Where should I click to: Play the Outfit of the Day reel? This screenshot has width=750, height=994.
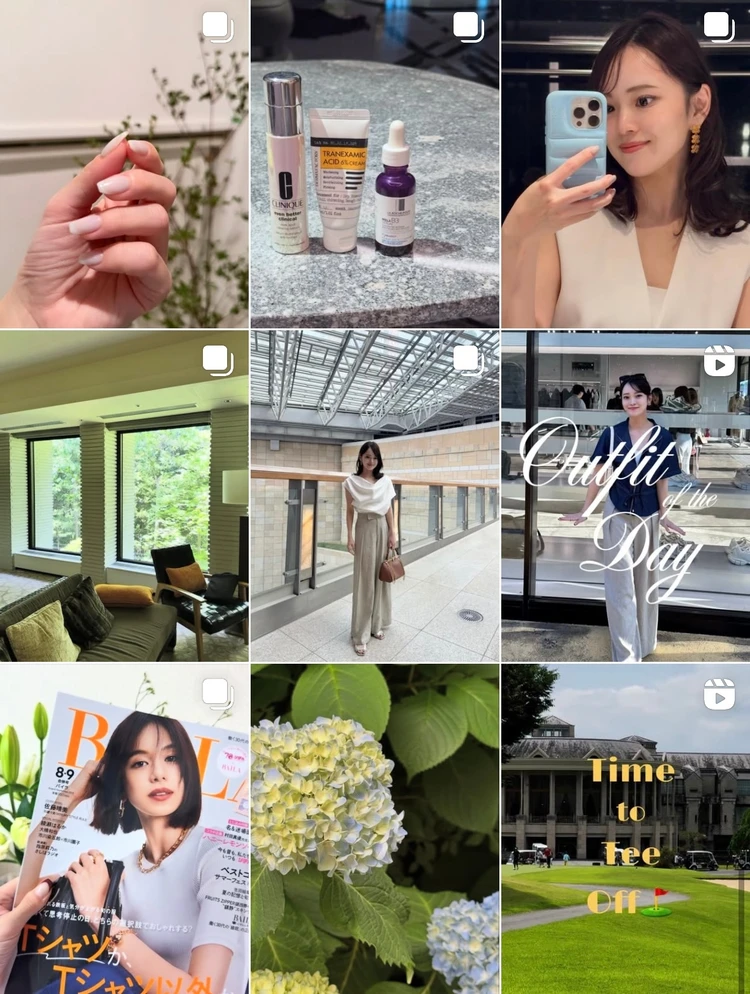coord(625,496)
